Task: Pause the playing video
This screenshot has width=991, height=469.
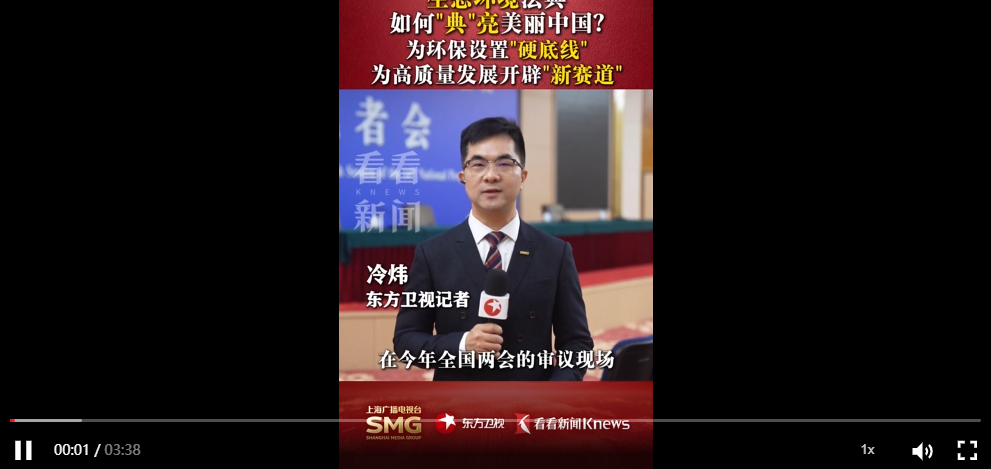Action: [x=23, y=450]
